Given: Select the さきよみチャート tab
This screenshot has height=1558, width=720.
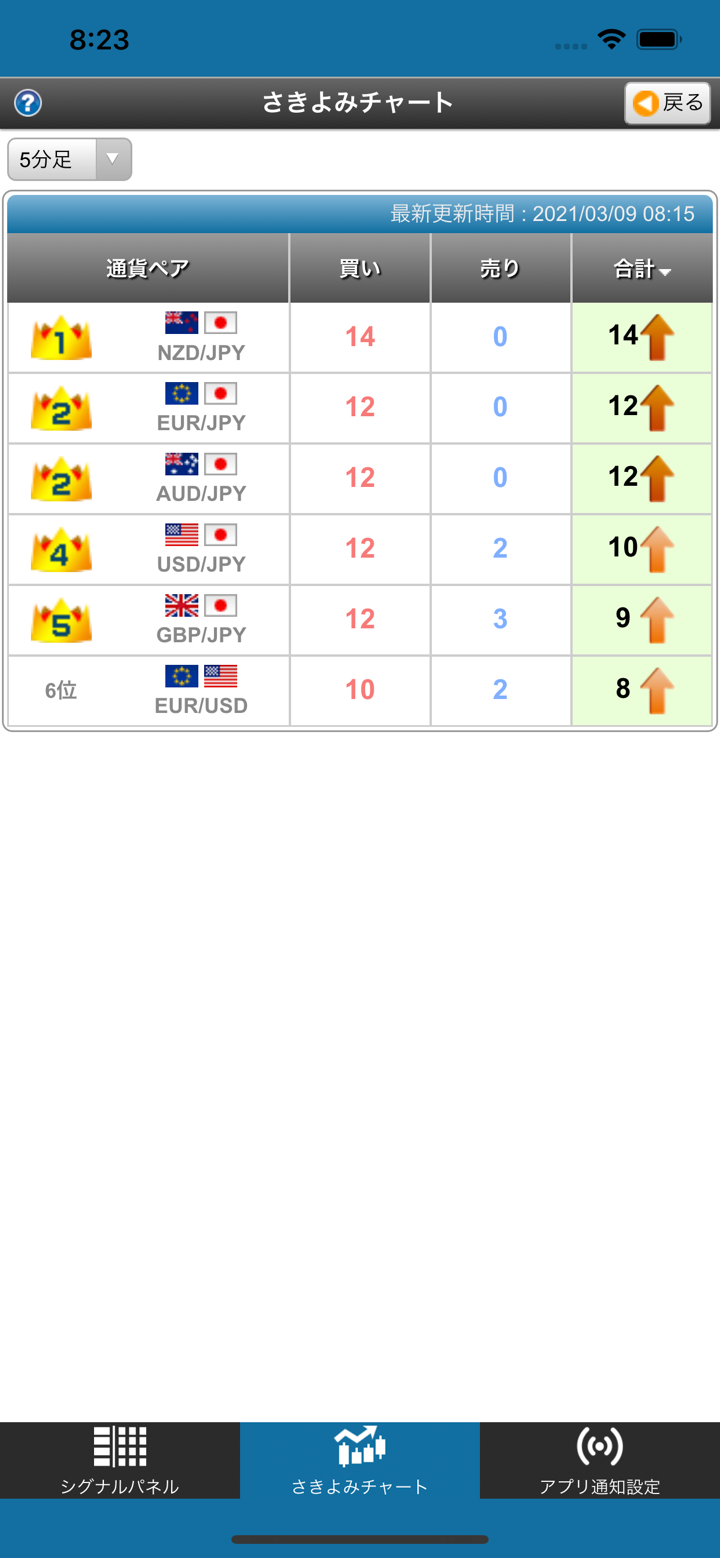Looking at the screenshot, I should (360, 1460).
